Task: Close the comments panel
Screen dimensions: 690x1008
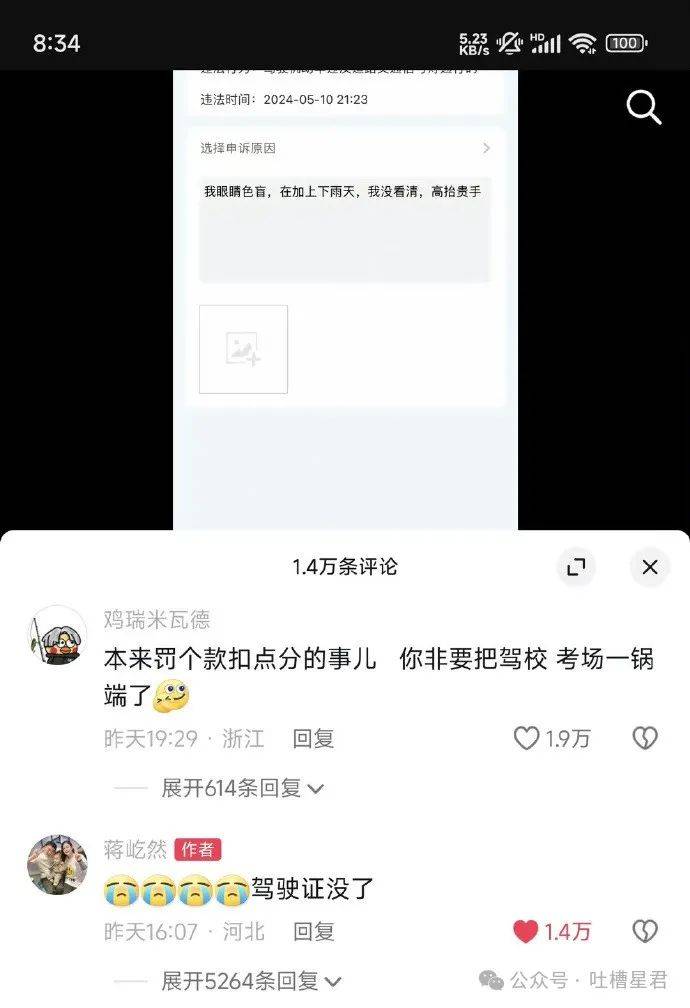Action: click(x=649, y=567)
